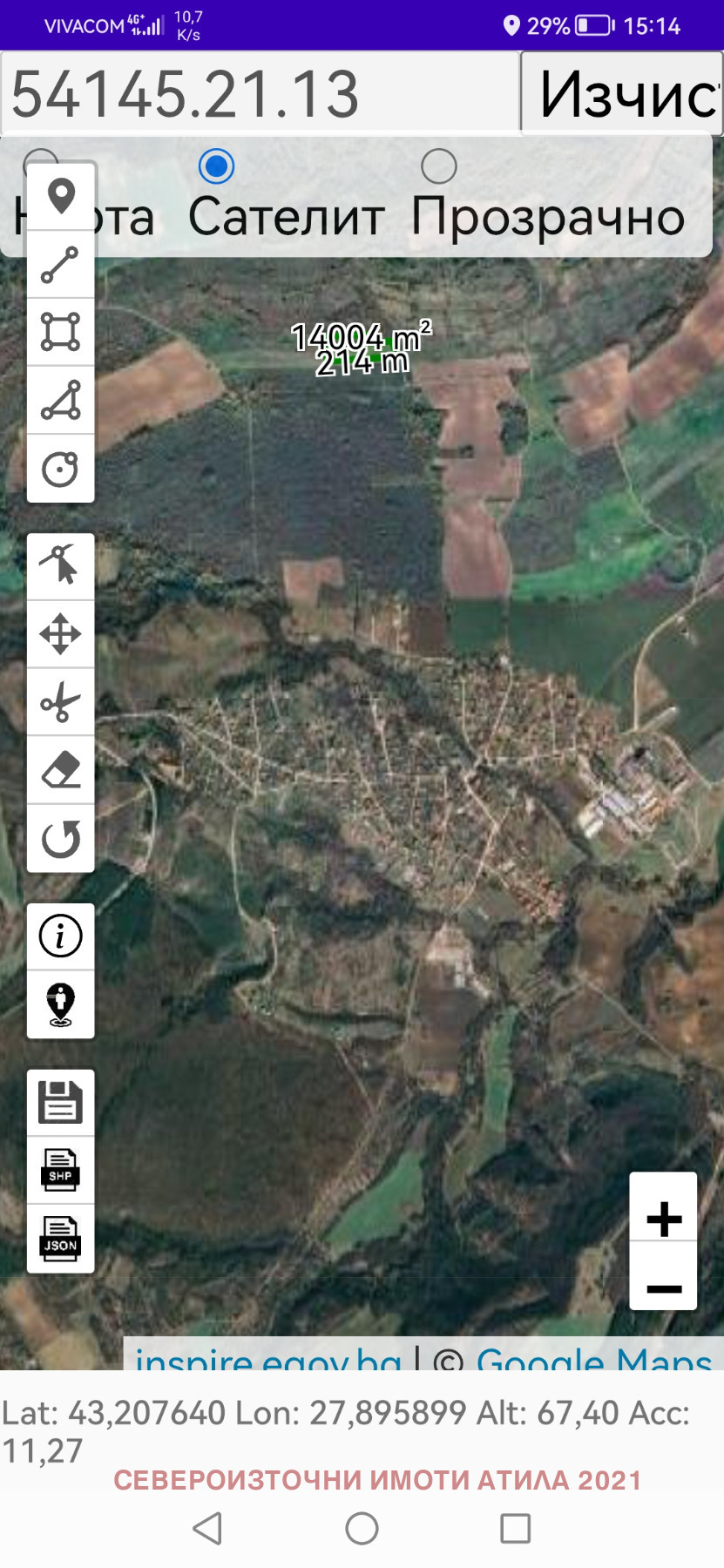724x1568 pixels.
Task: Export the drawing as SHP file
Action: (61, 1171)
